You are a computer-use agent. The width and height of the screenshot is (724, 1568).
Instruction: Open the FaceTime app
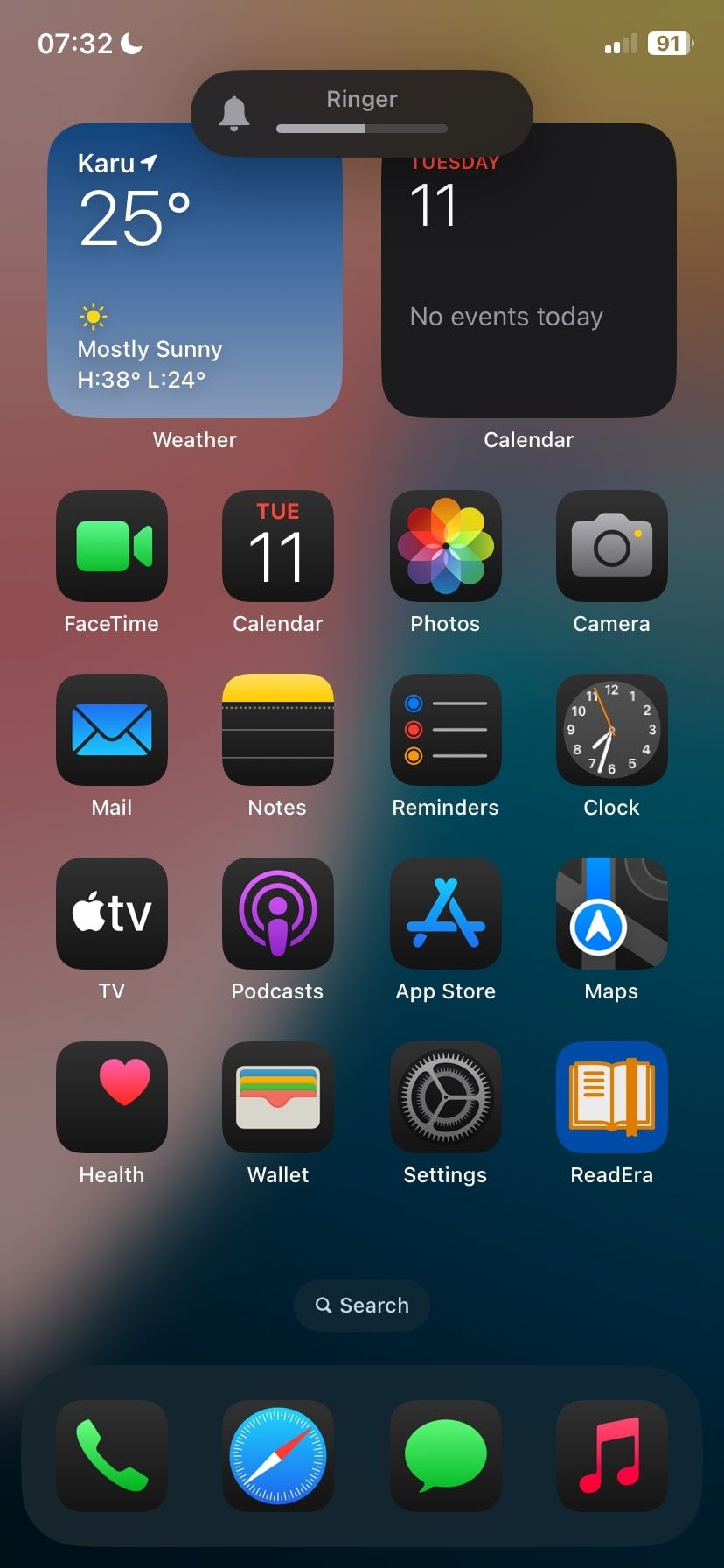(111, 545)
